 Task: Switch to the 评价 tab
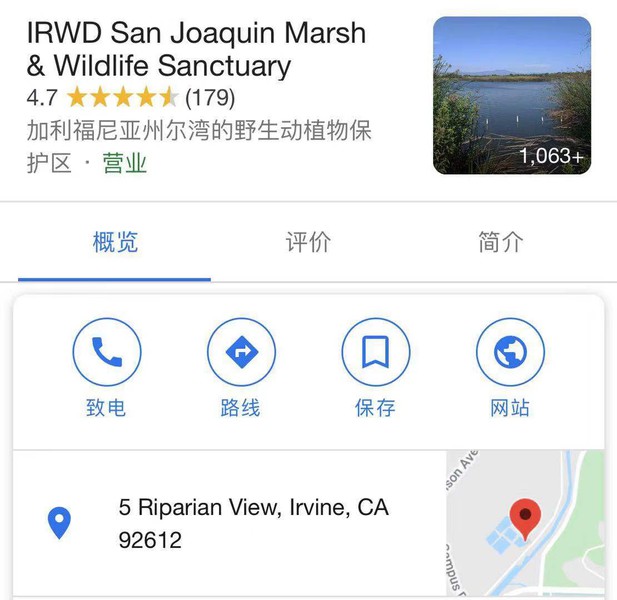[x=308, y=242]
